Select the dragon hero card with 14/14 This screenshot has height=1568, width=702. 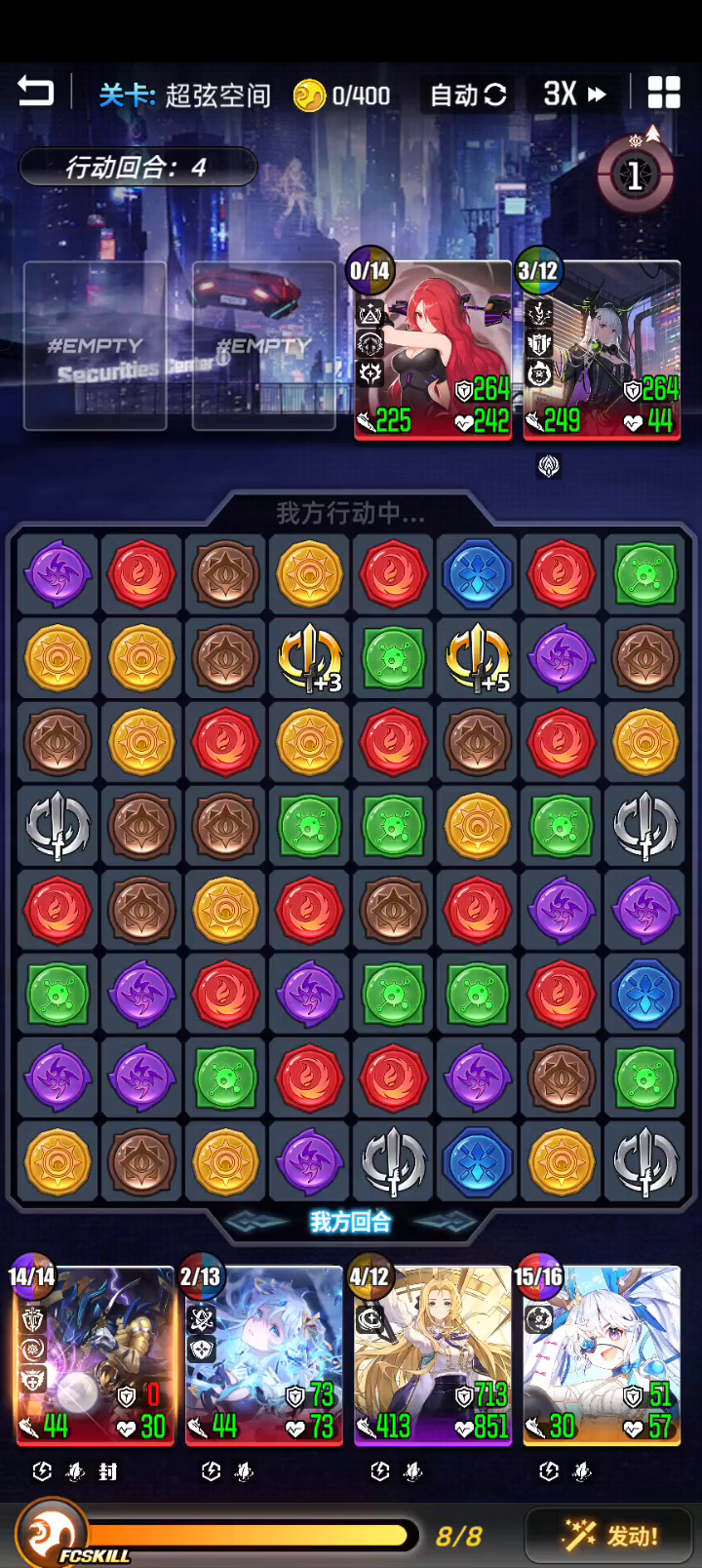pyautogui.click(x=95, y=1355)
